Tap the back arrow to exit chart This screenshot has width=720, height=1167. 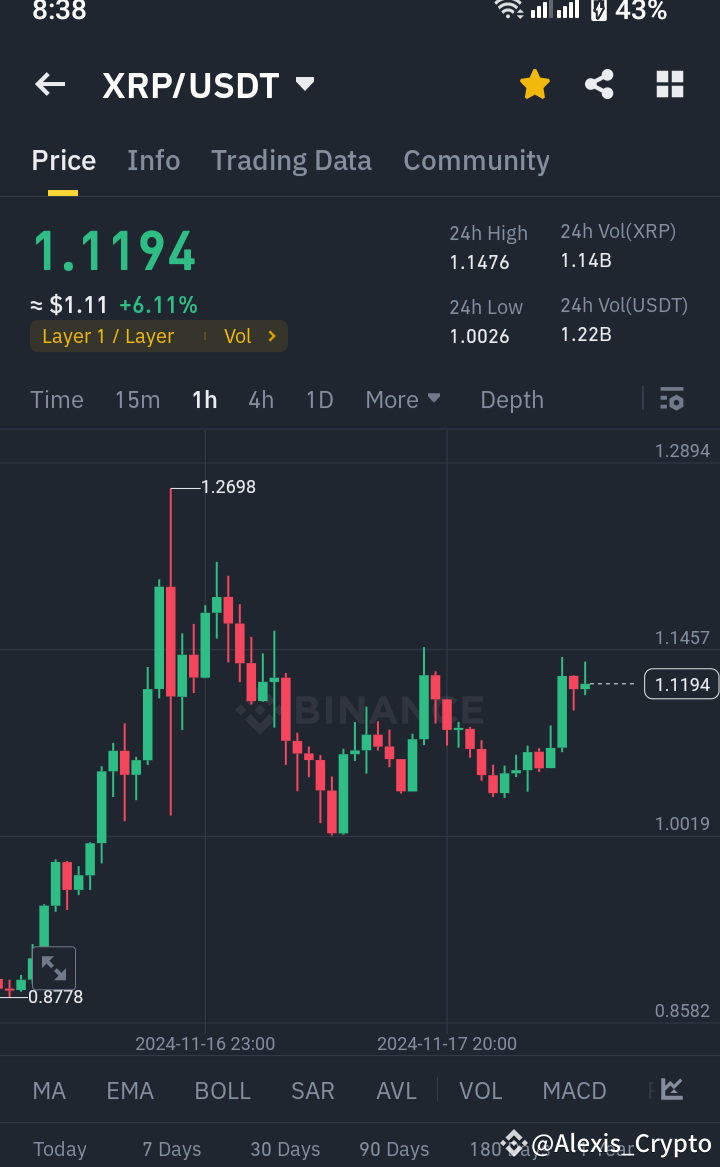click(x=49, y=84)
